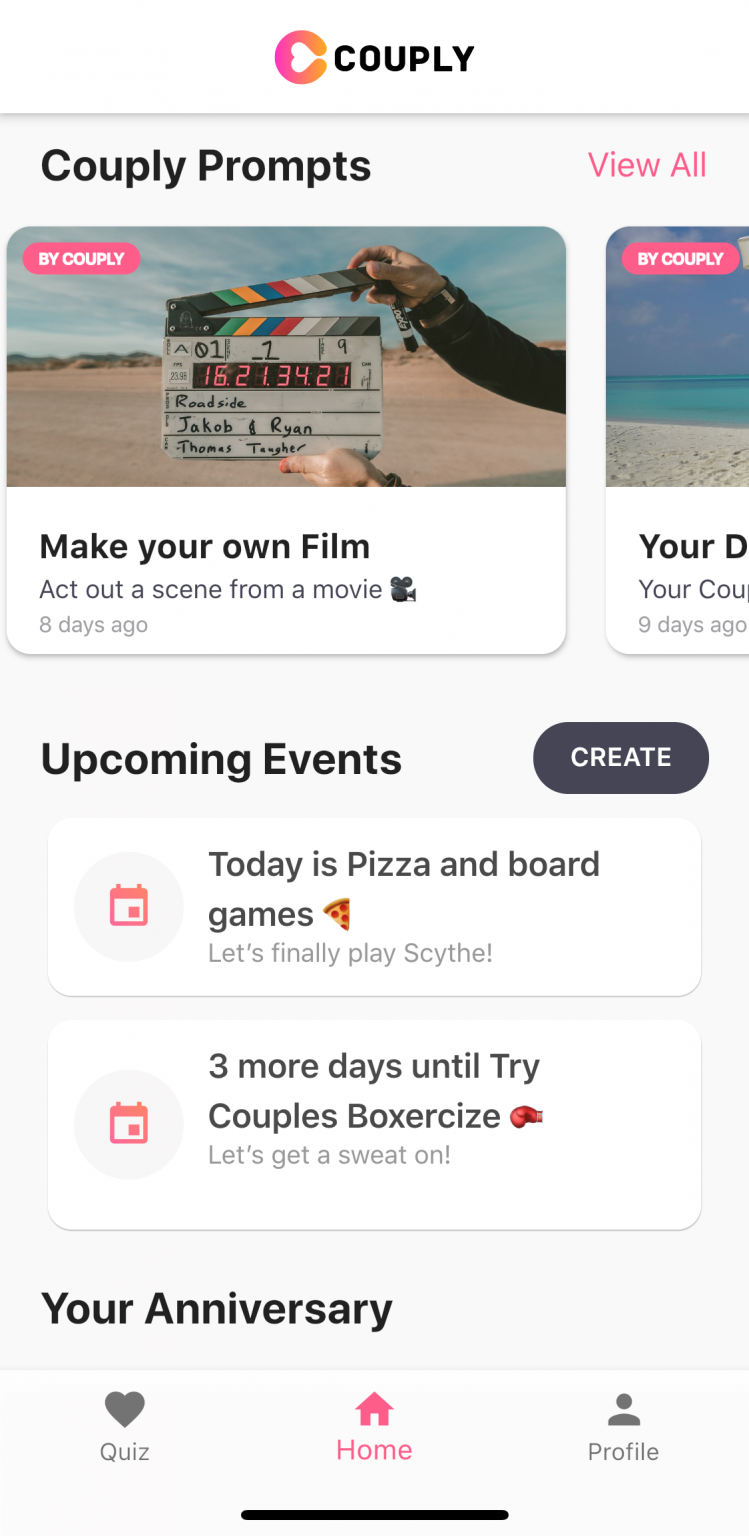Switch to the Quiz tab
This screenshot has width=749, height=1536.
pyautogui.click(x=125, y=1427)
